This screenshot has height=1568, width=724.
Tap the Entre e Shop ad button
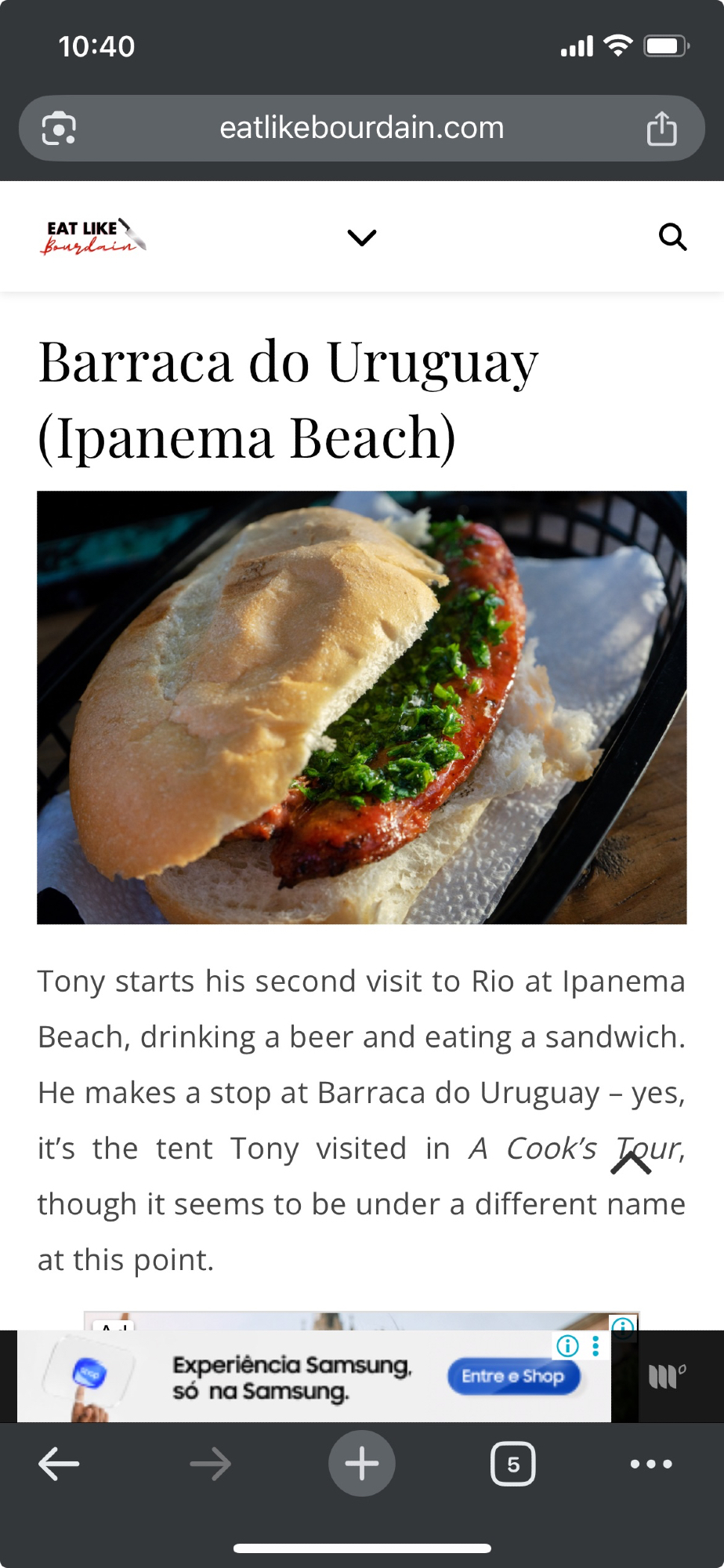(x=513, y=1377)
